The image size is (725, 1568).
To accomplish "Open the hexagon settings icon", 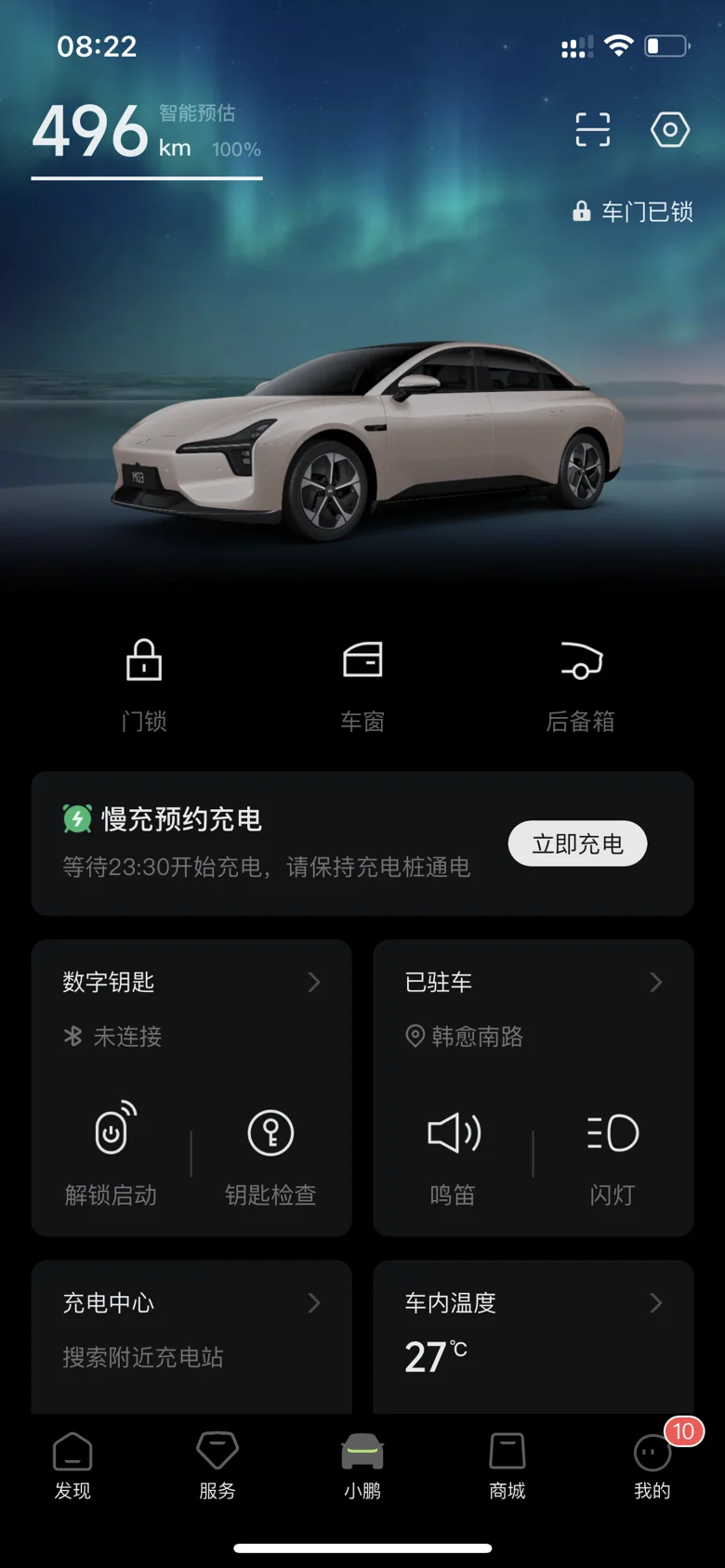I will click(x=670, y=130).
